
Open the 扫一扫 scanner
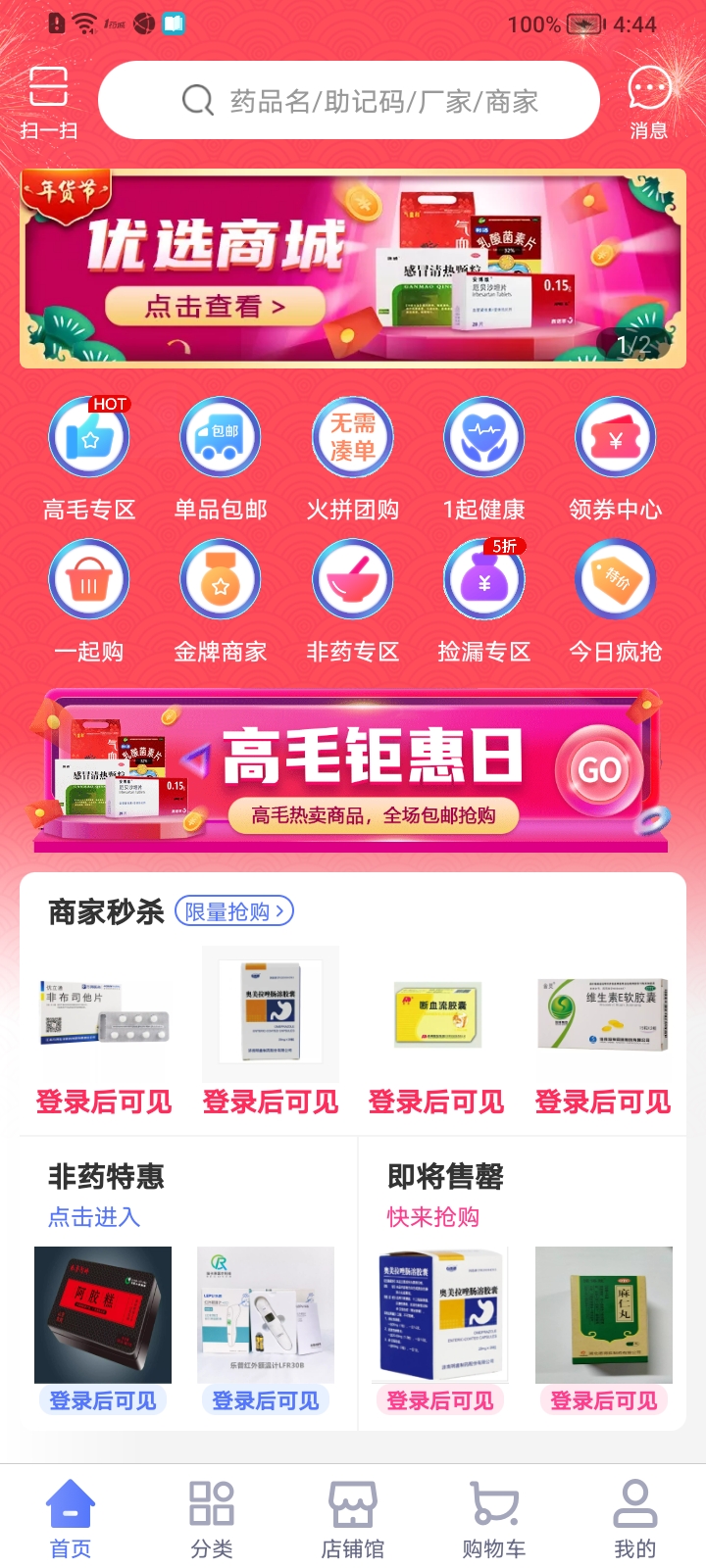[48, 101]
